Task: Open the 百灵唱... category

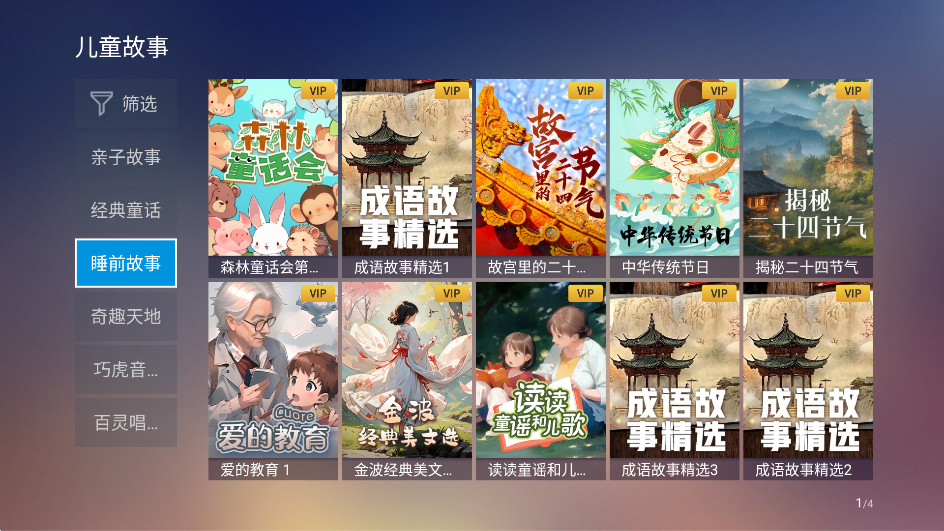Action: tap(126, 423)
